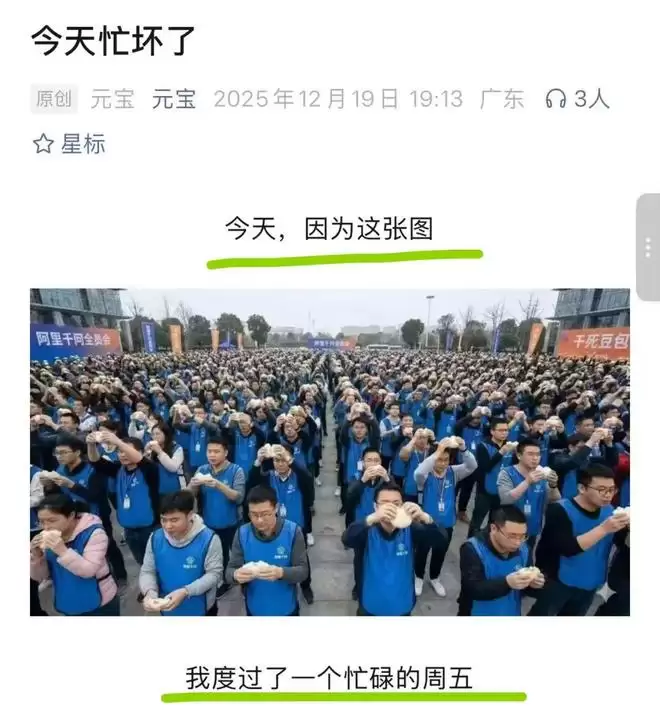Open the floating three-dot side menu
This screenshot has width=660, height=719.
click(648, 247)
